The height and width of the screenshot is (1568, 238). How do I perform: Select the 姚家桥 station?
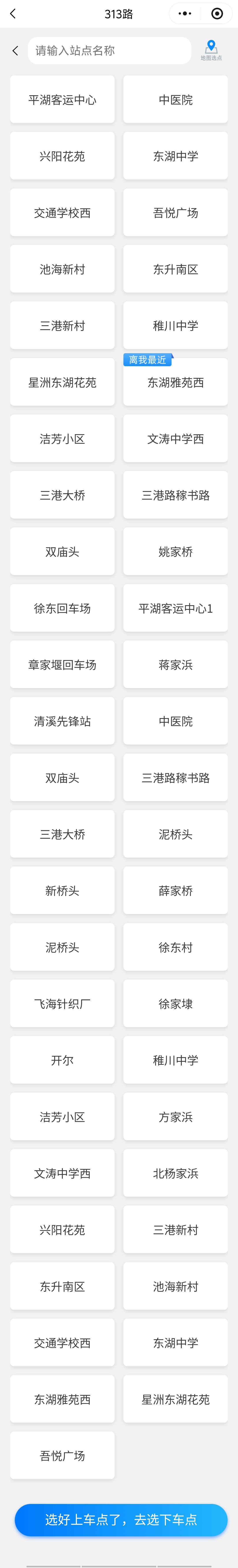[175, 551]
